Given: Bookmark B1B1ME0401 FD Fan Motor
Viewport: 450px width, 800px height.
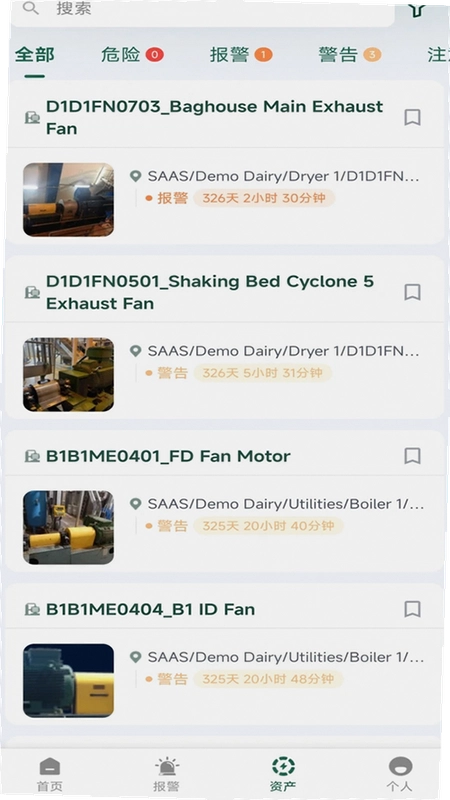Looking at the screenshot, I should [412, 456].
